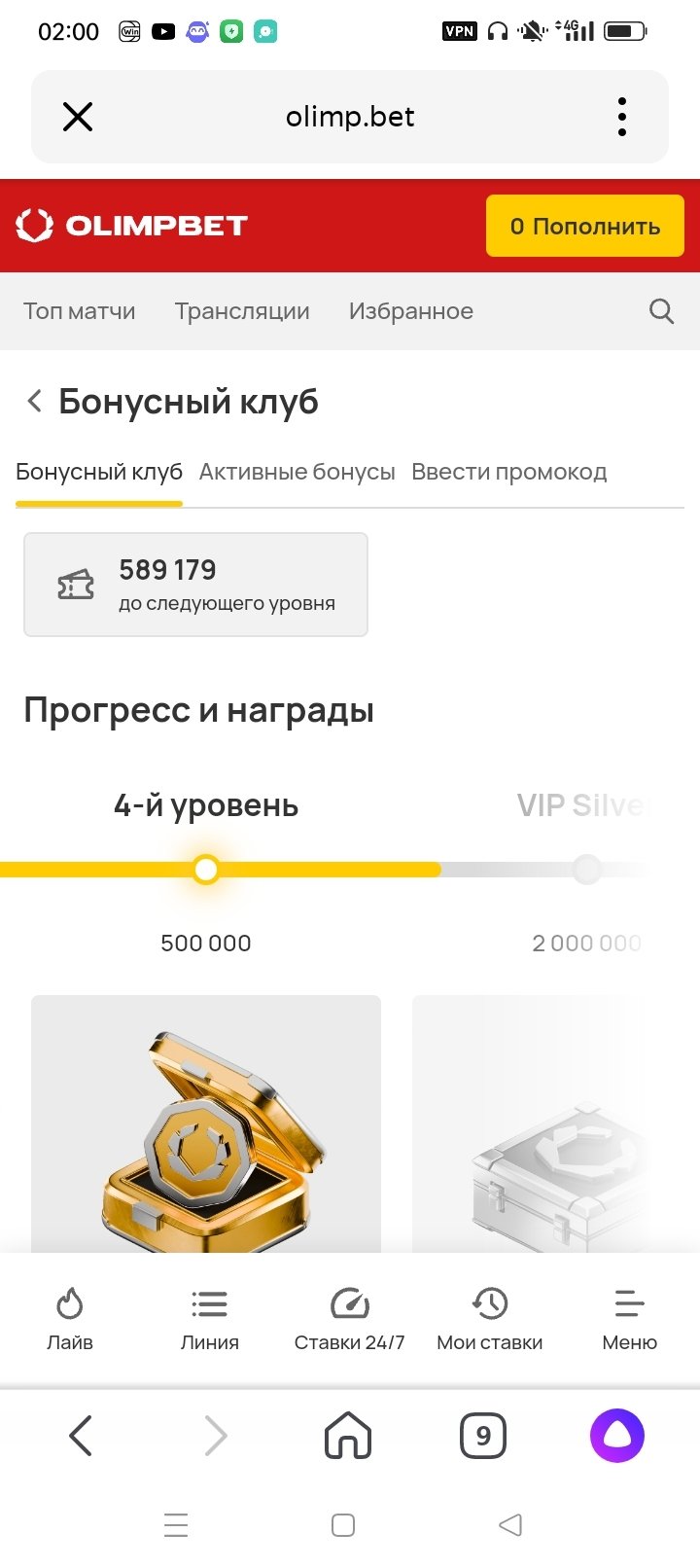
Task: Open the Ввести промокод tab
Action: 508,473
